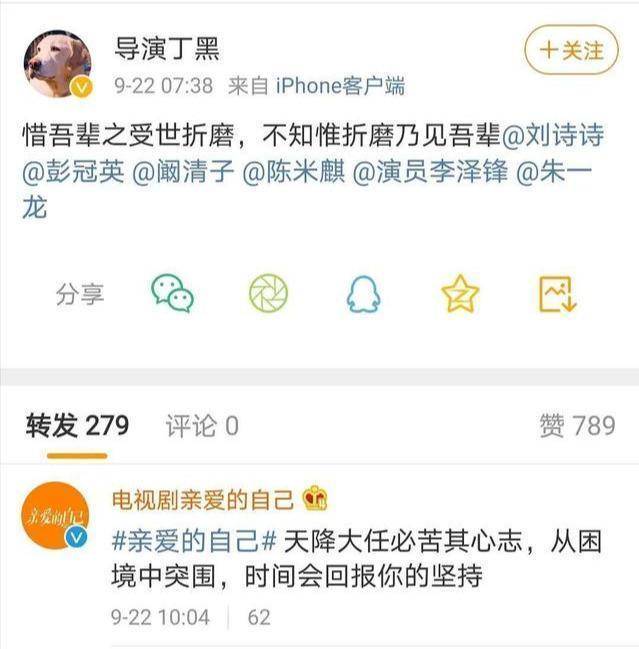Switch to the 转发 279 tab

point(77,427)
